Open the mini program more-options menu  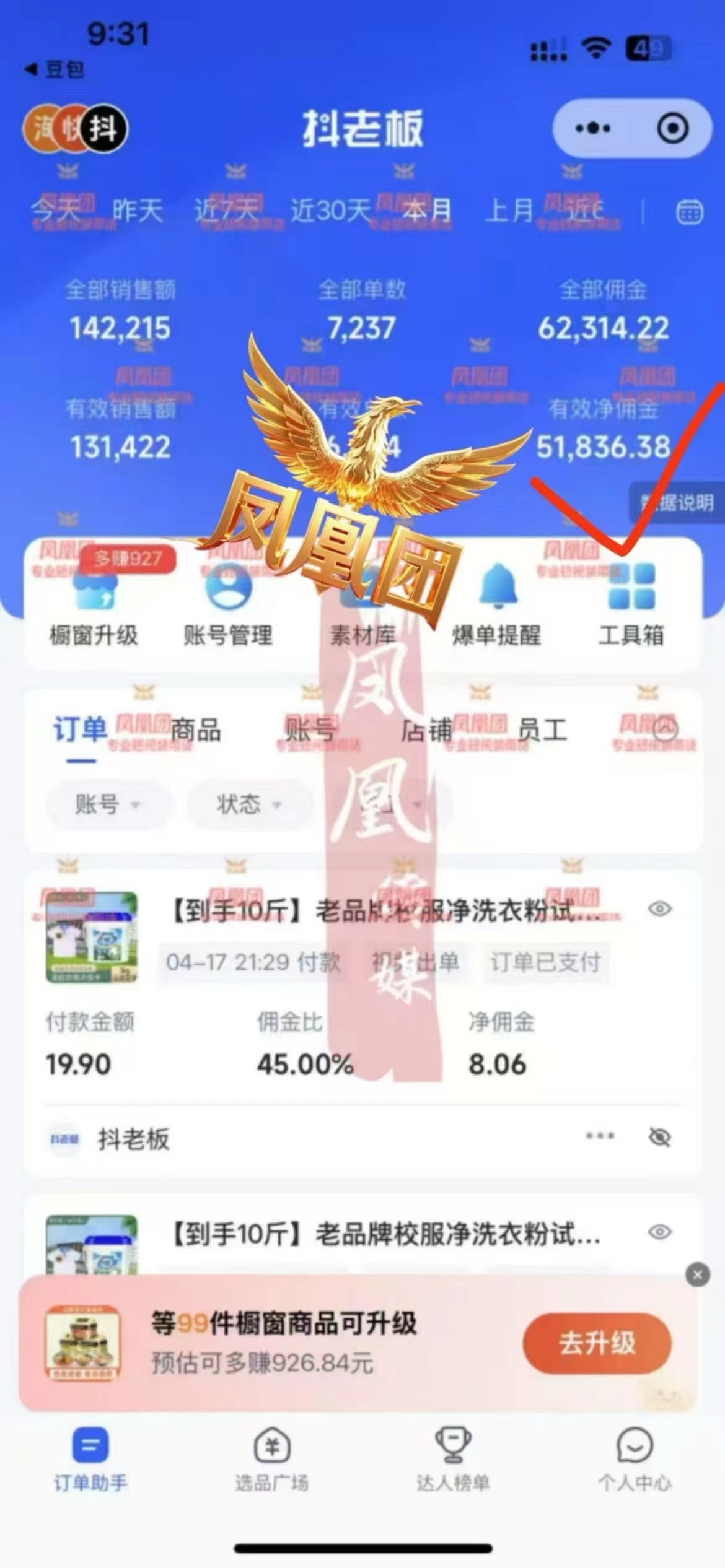point(592,128)
